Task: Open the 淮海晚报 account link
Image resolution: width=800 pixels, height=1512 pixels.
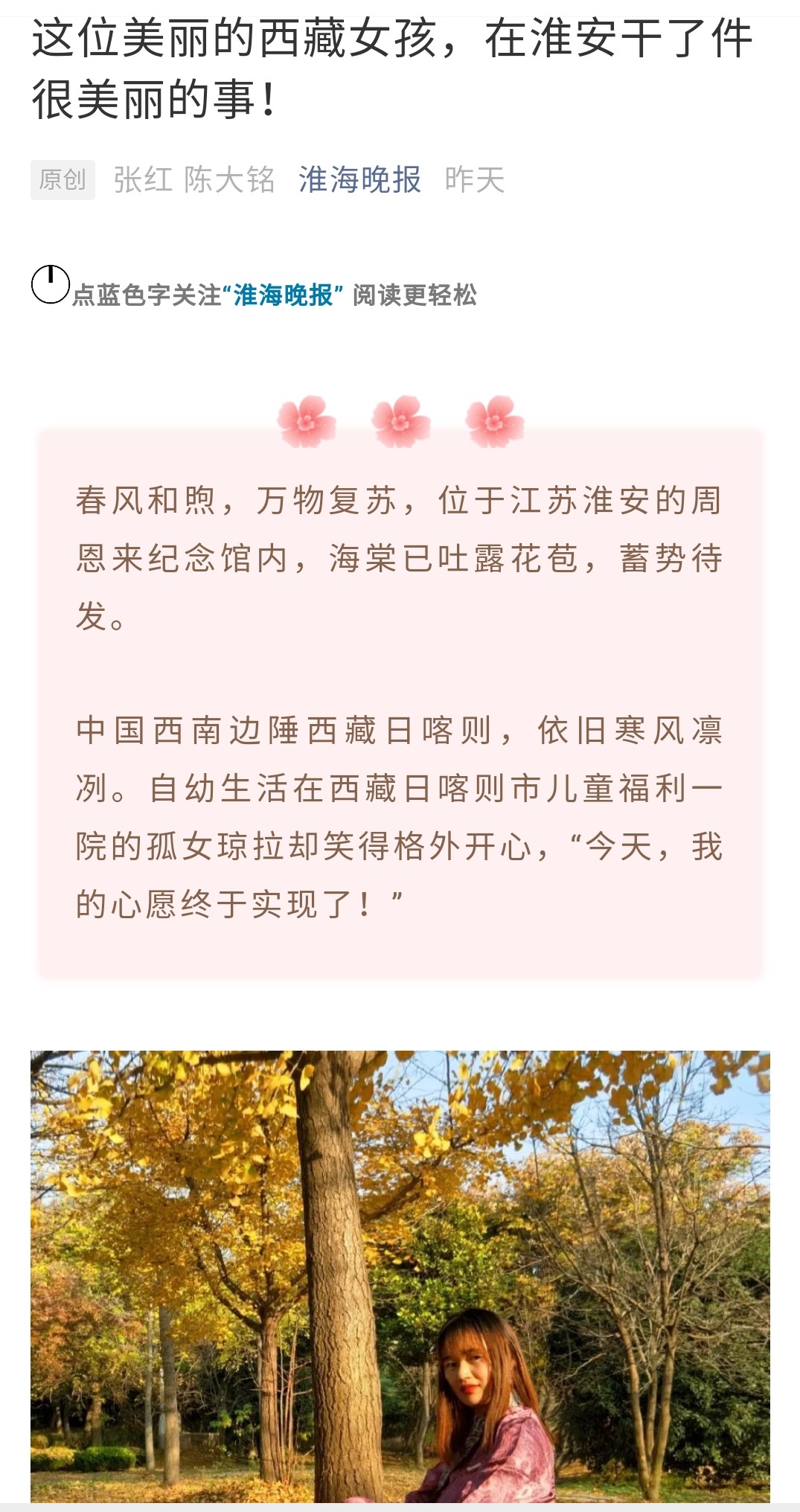Action: pyautogui.click(x=359, y=180)
